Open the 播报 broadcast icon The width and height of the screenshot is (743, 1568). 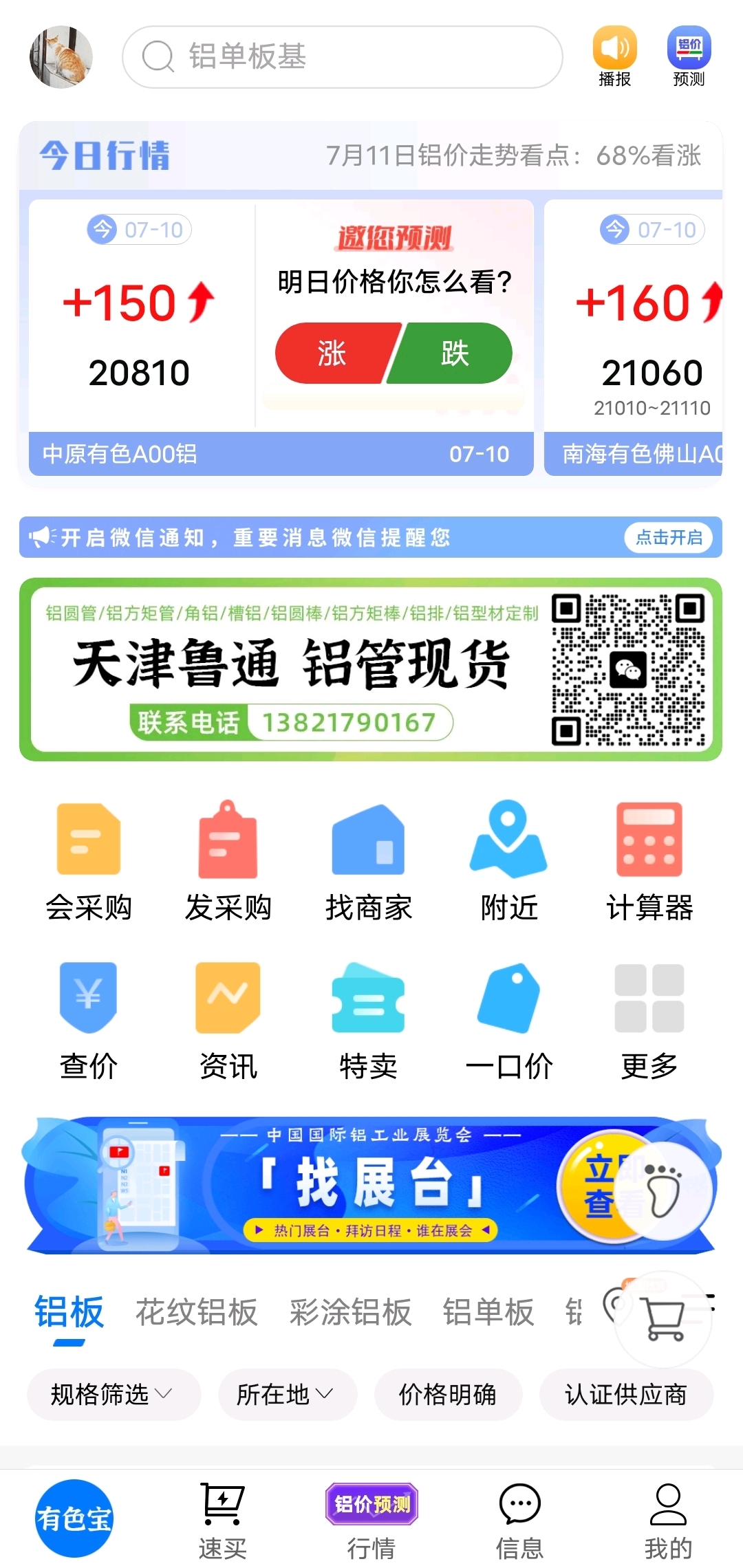click(x=615, y=57)
